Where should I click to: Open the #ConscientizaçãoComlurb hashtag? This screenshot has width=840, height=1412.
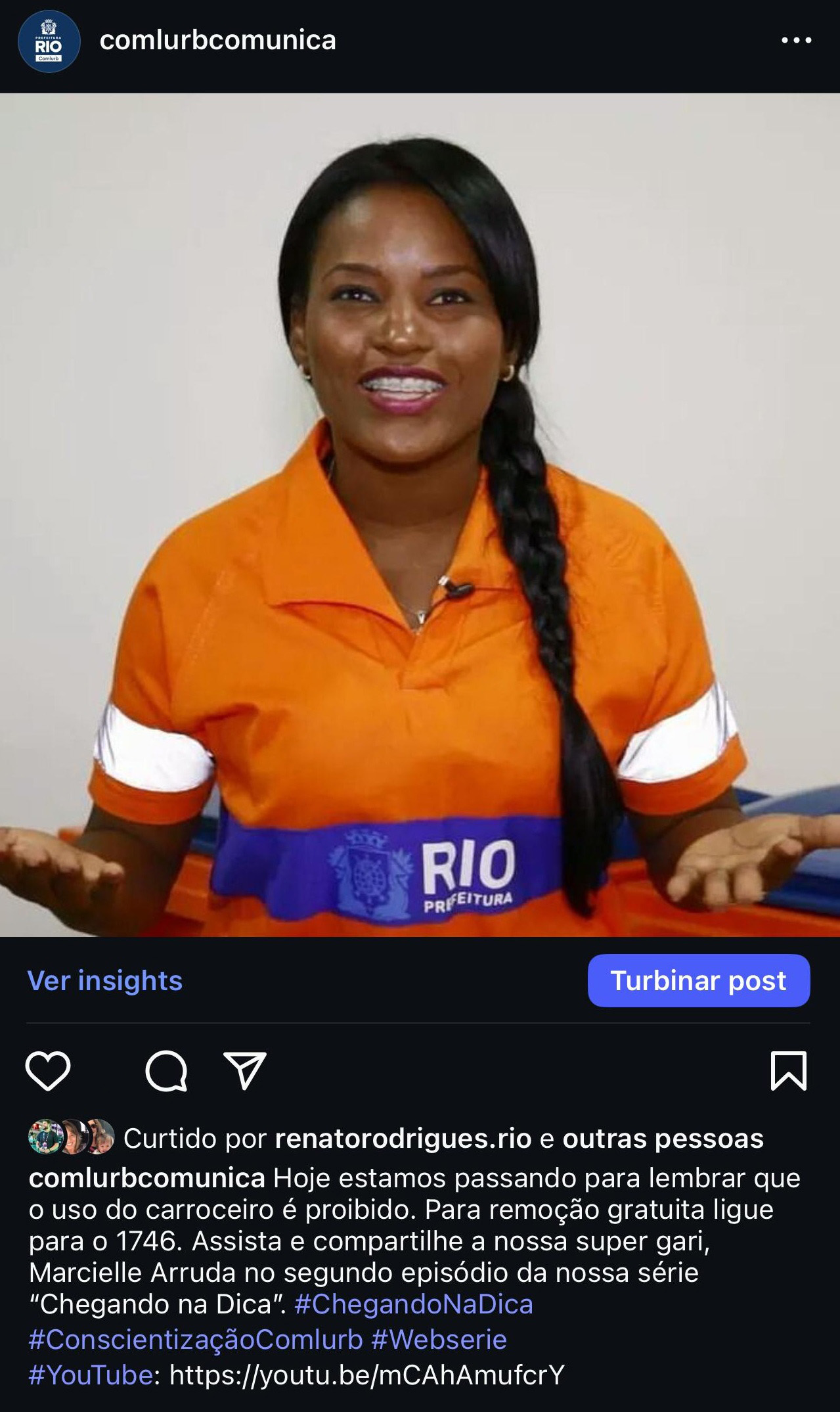pyautogui.click(x=196, y=1340)
